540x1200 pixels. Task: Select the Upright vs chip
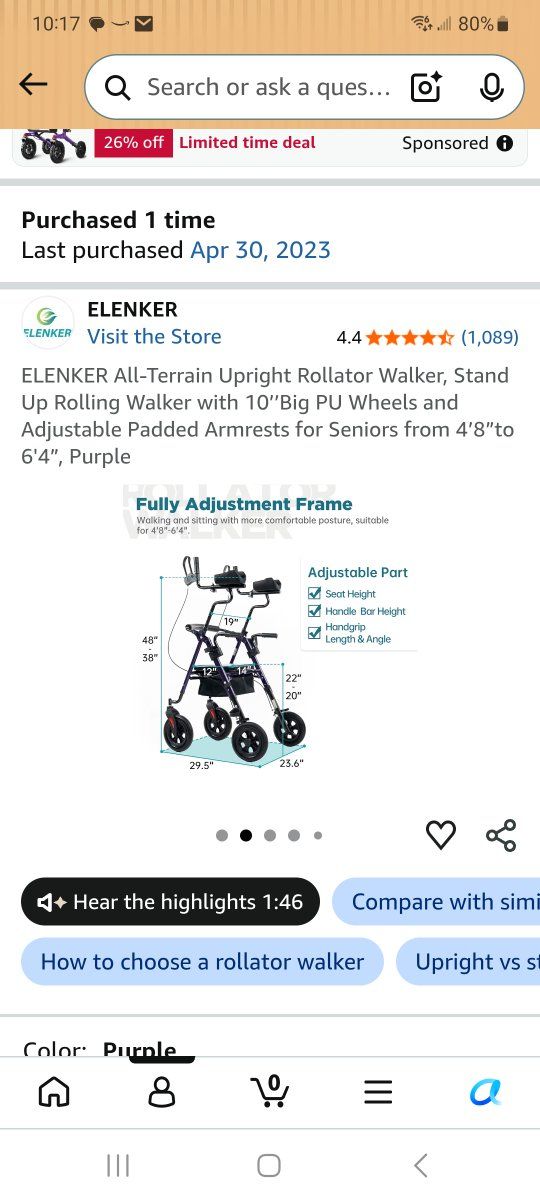[468, 962]
